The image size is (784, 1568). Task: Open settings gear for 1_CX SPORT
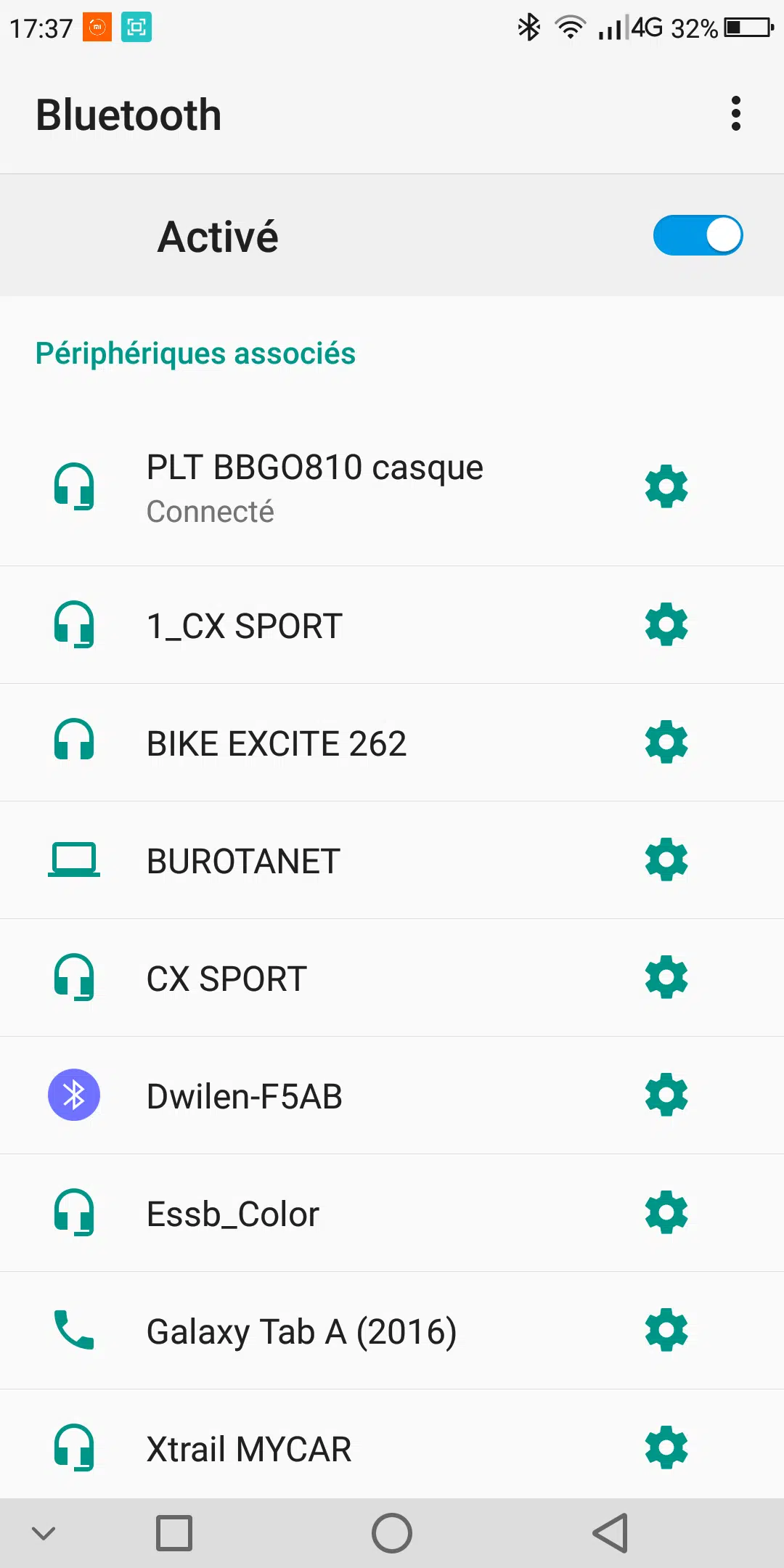[666, 624]
